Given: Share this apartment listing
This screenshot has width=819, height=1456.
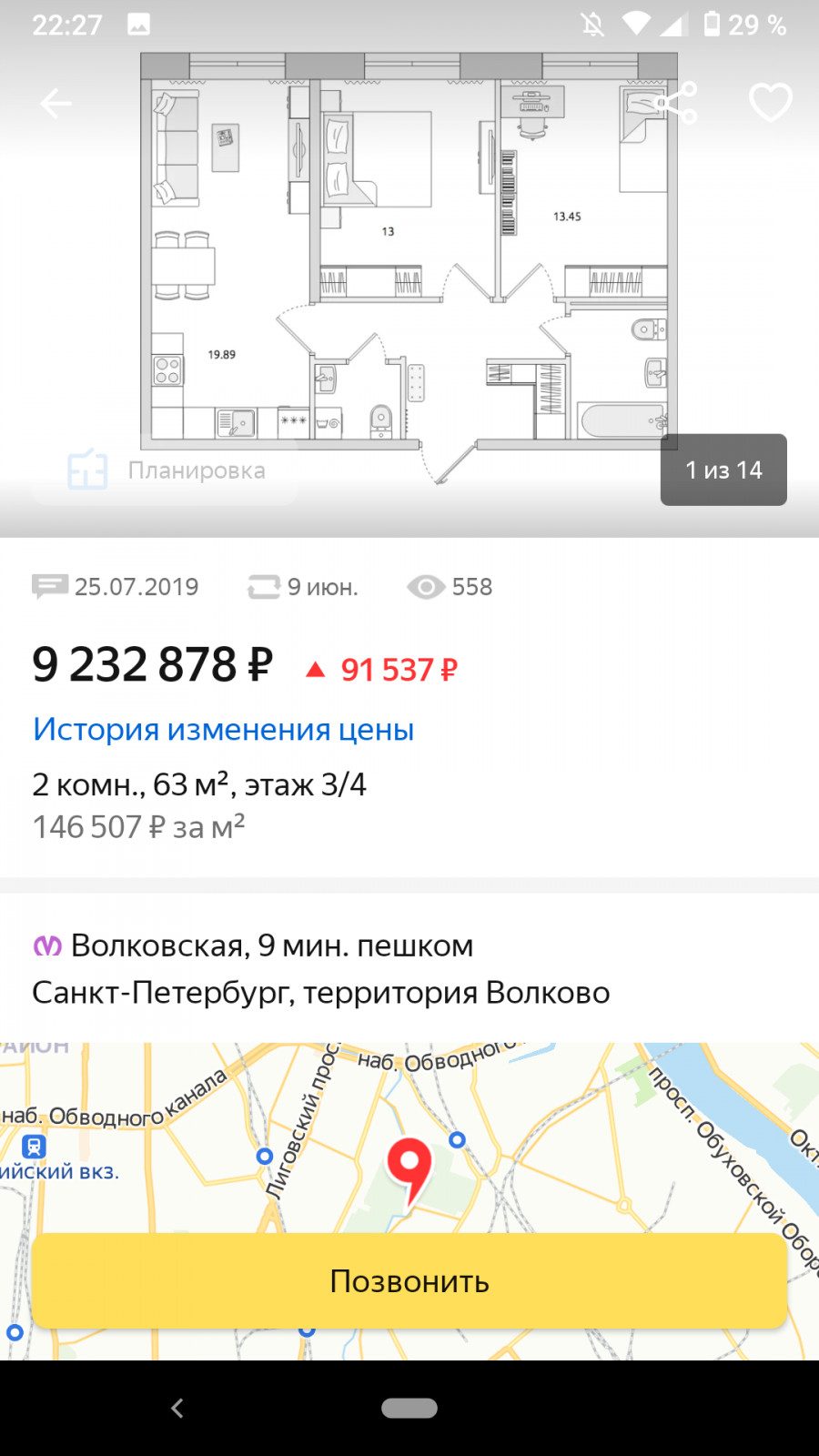Looking at the screenshot, I should click(676, 103).
